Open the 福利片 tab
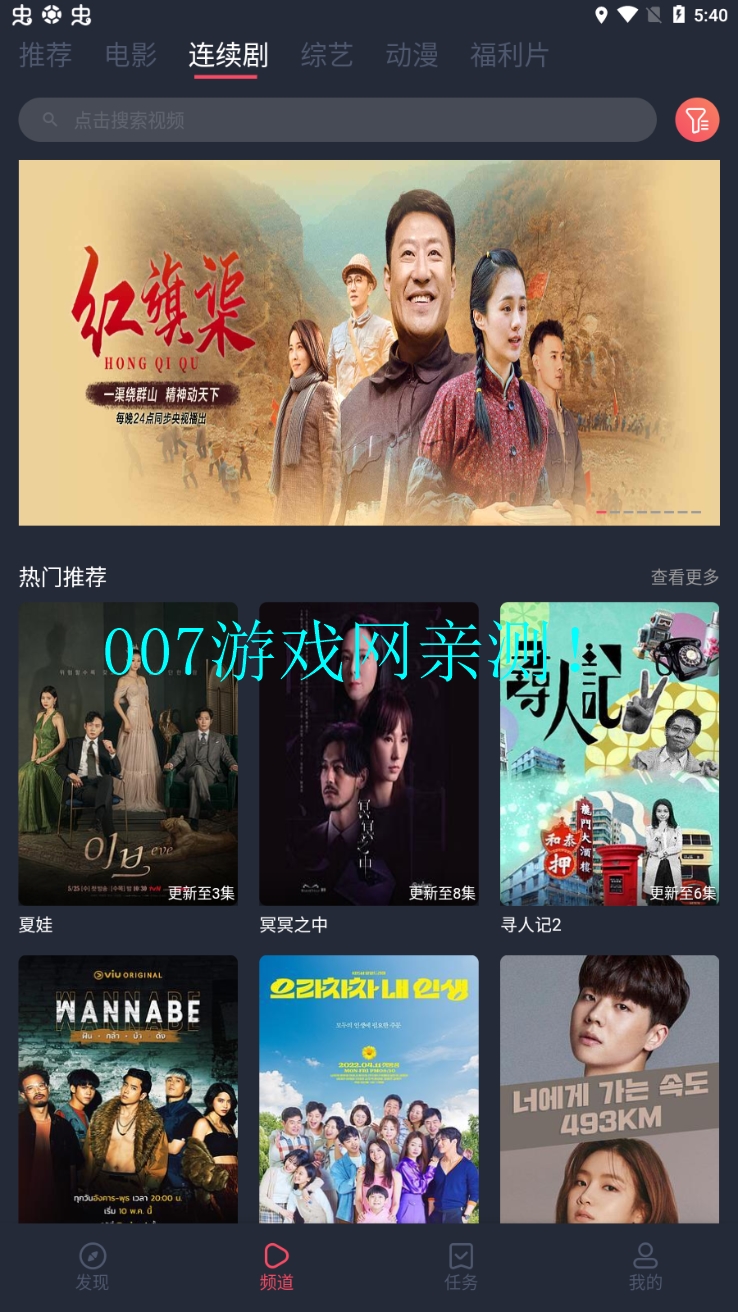Image resolution: width=738 pixels, height=1312 pixels. (x=510, y=55)
